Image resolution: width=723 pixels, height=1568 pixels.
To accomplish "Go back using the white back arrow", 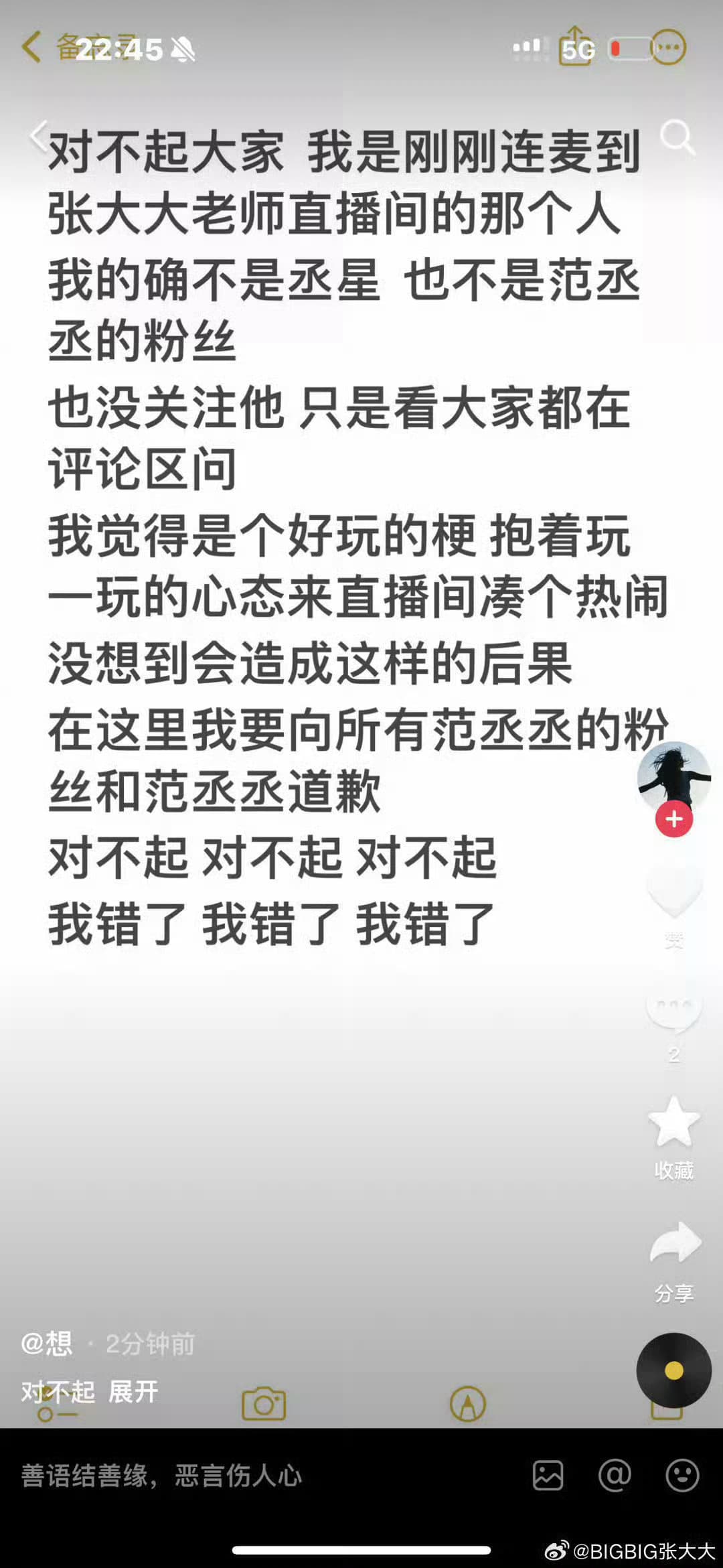I will [x=39, y=136].
